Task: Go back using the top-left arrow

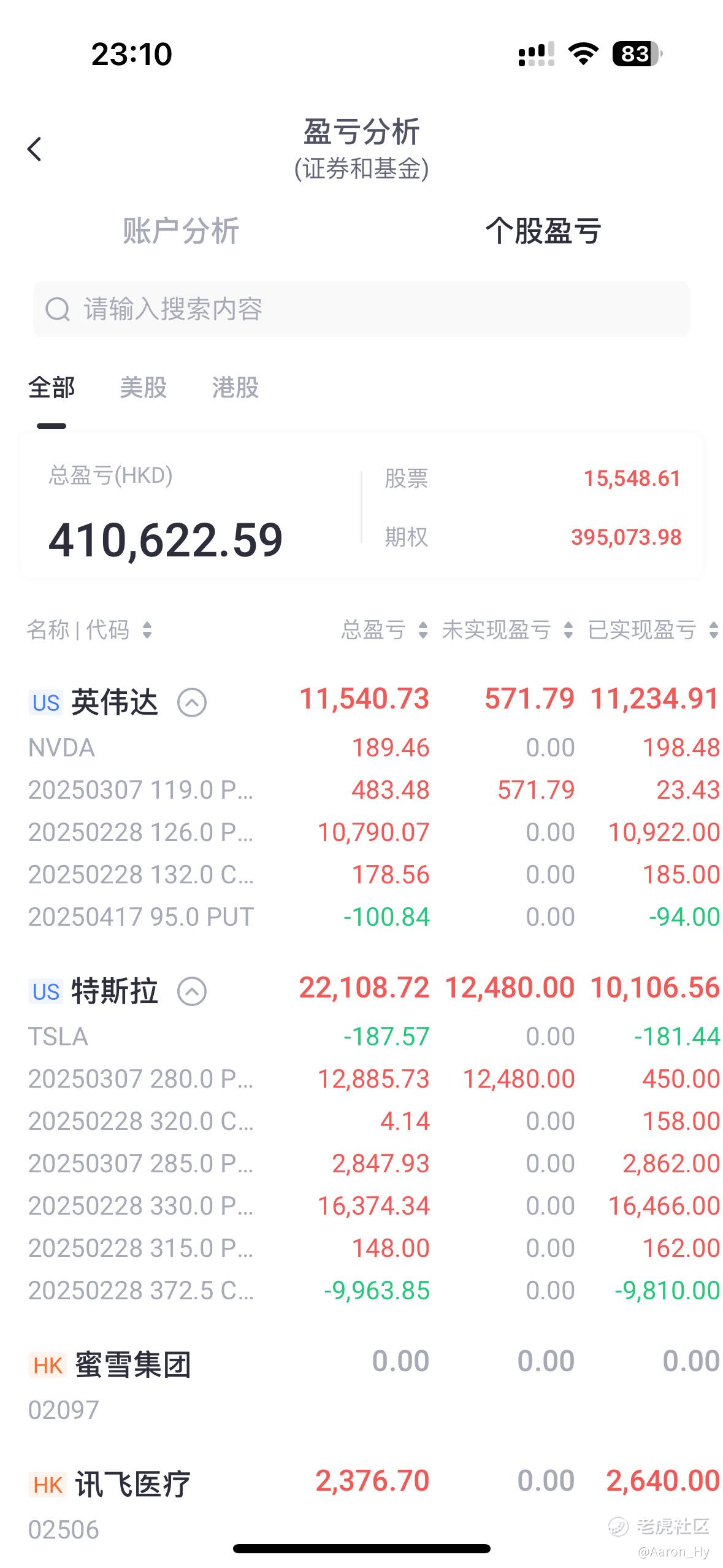Action: (x=35, y=149)
